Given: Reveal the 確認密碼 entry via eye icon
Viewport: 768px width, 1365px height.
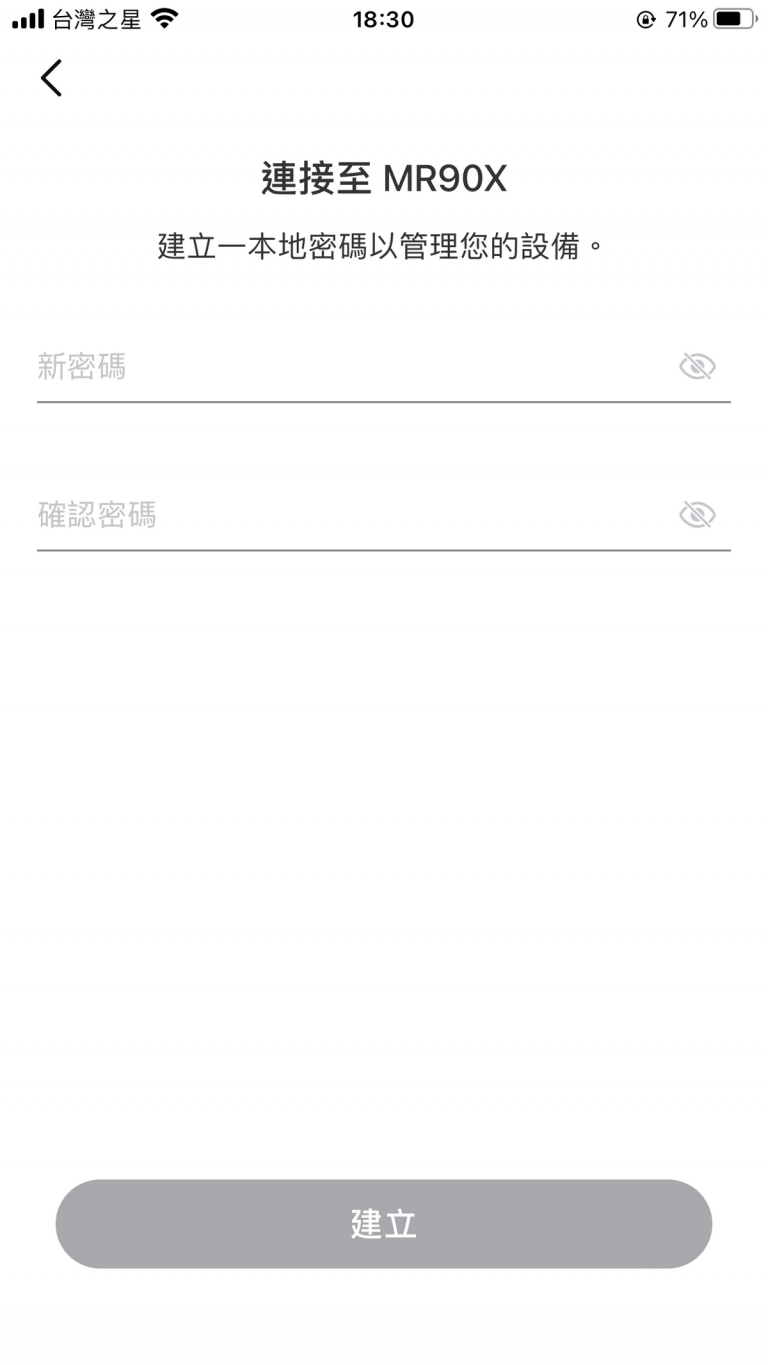Looking at the screenshot, I should pyautogui.click(x=697, y=515).
